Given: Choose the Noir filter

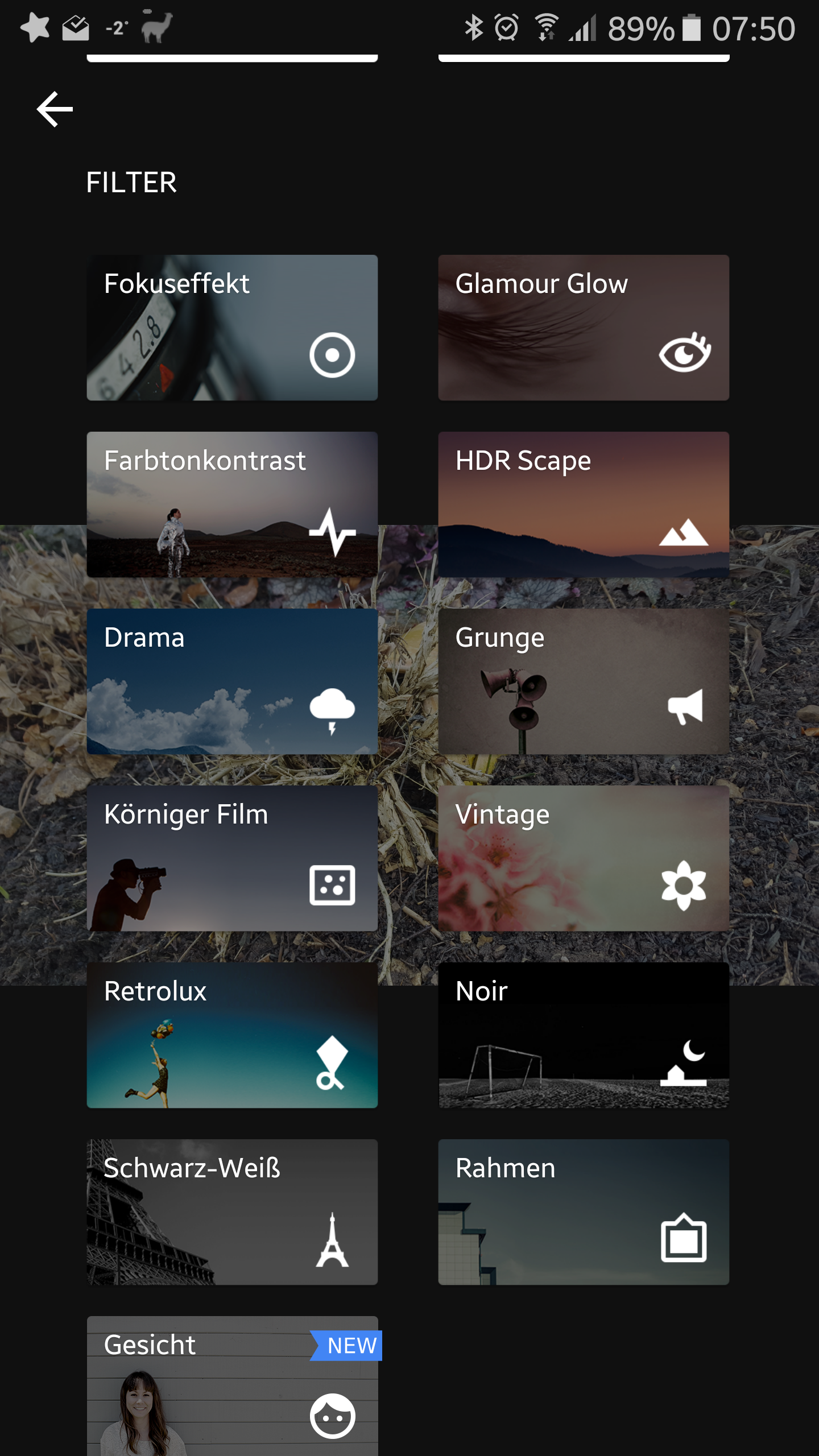Looking at the screenshot, I should click(x=584, y=1035).
